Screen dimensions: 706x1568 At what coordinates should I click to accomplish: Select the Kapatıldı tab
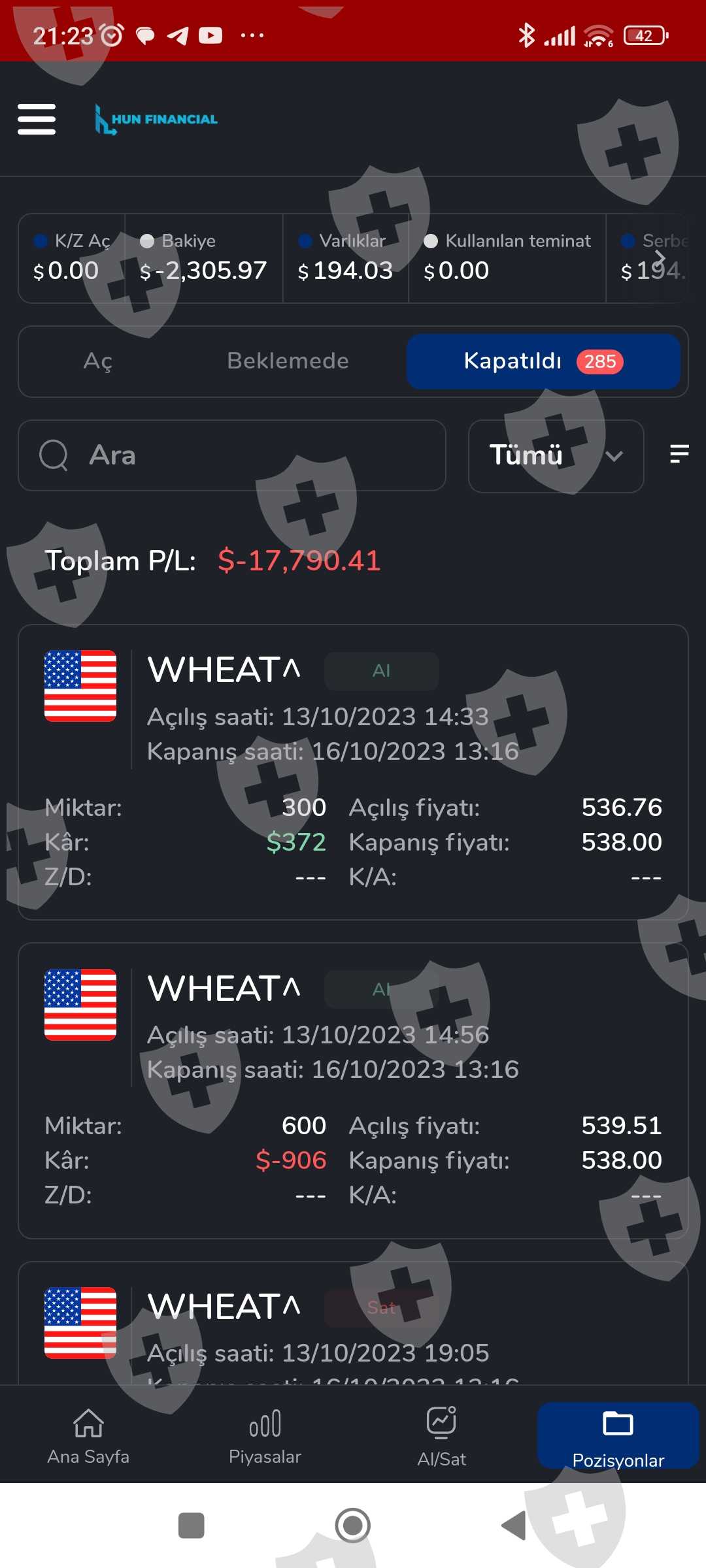[543, 361]
